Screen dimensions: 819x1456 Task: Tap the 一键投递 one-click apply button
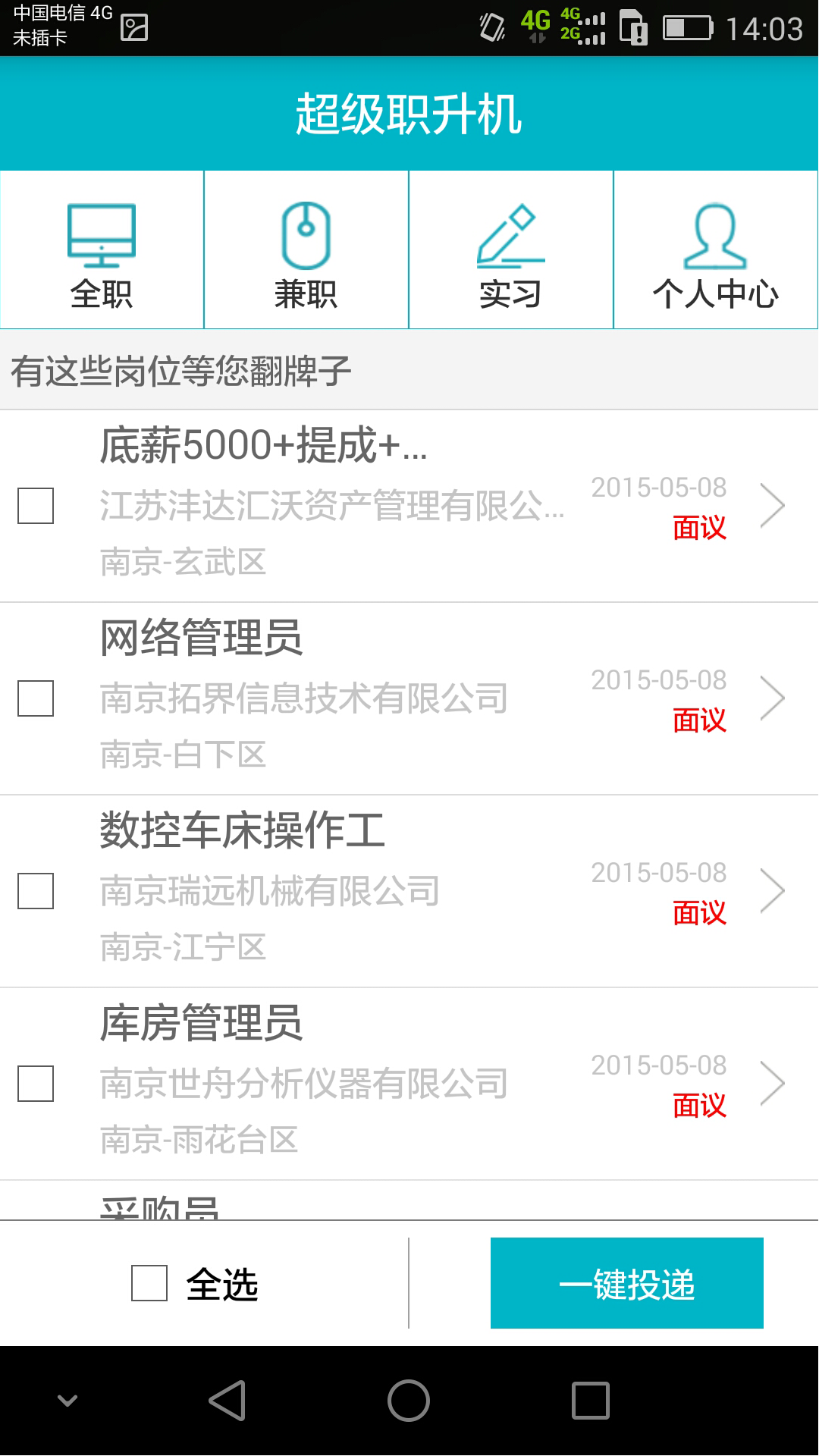click(x=627, y=1283)
